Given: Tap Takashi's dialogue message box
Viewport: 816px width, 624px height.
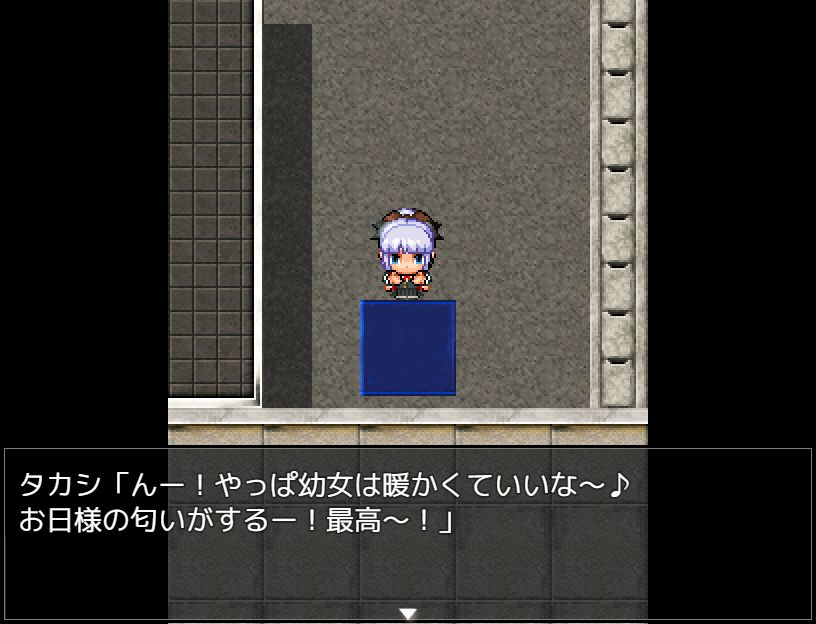Looking at the screenshot, I should [x=408, y=534].
